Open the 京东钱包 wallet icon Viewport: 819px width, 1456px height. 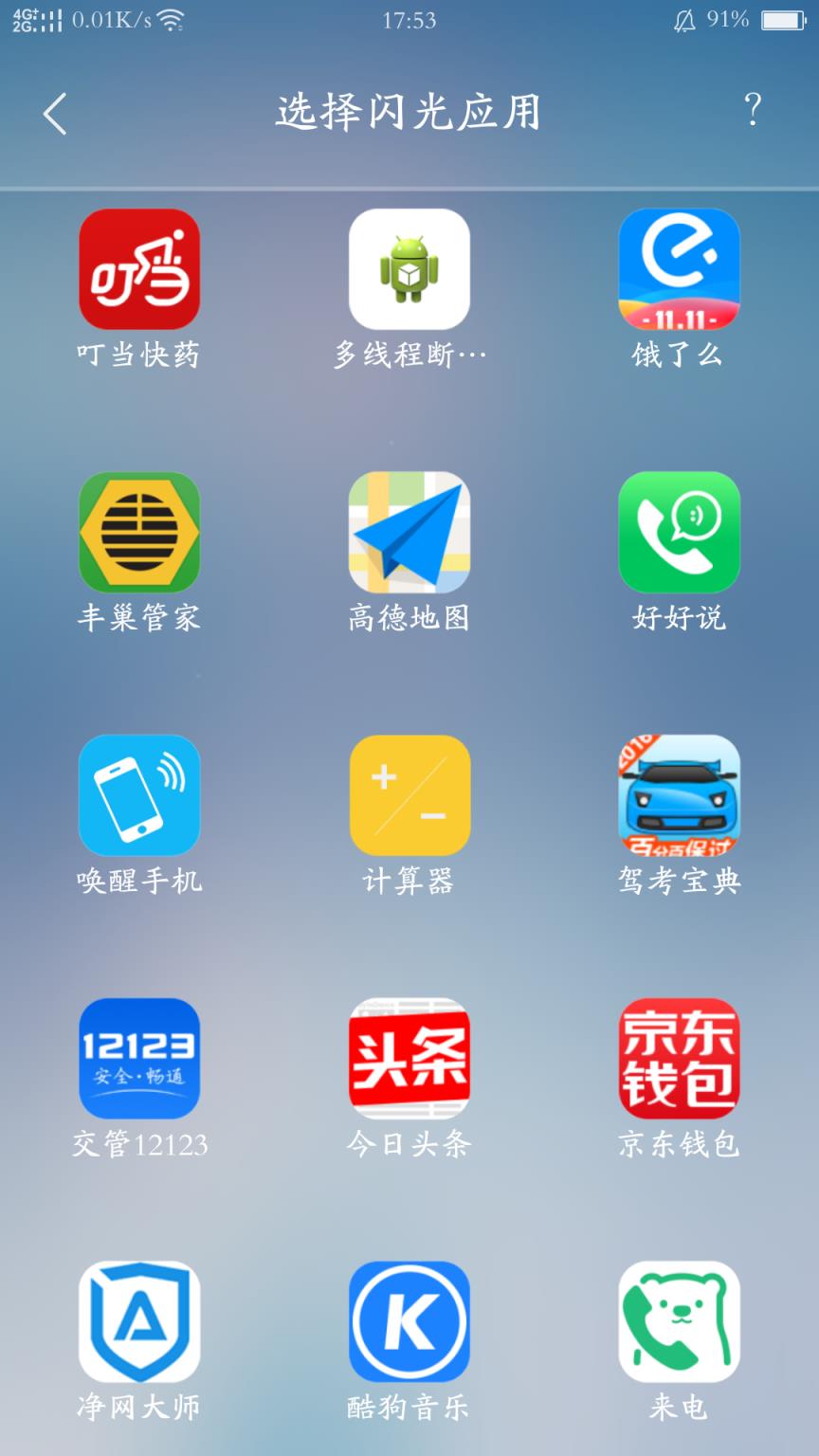[679, 1059]
